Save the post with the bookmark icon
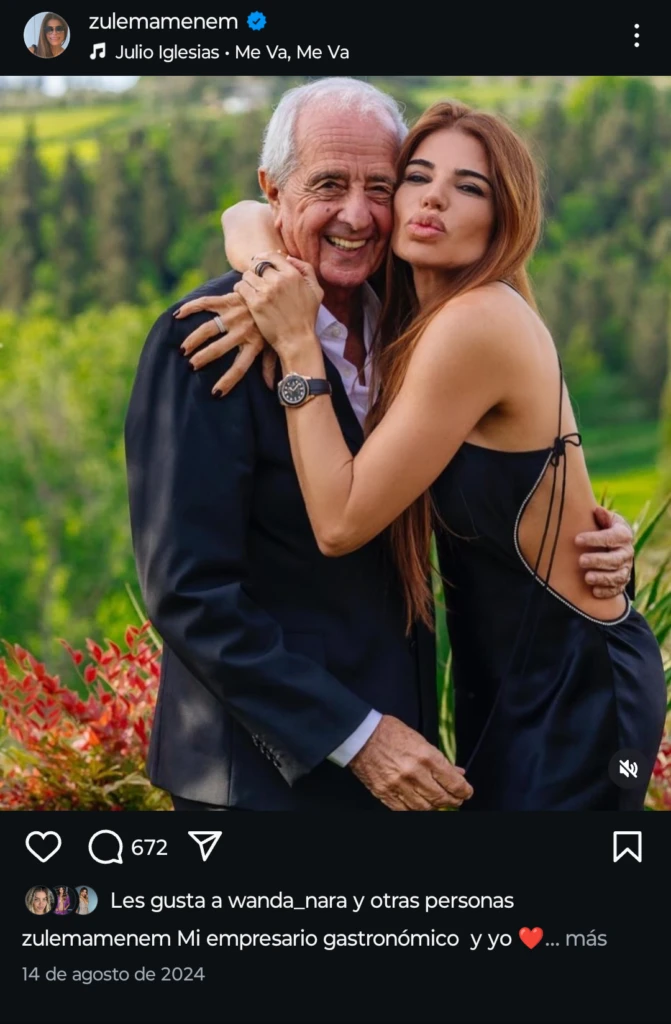671x1024 pixels. [627, 847]
